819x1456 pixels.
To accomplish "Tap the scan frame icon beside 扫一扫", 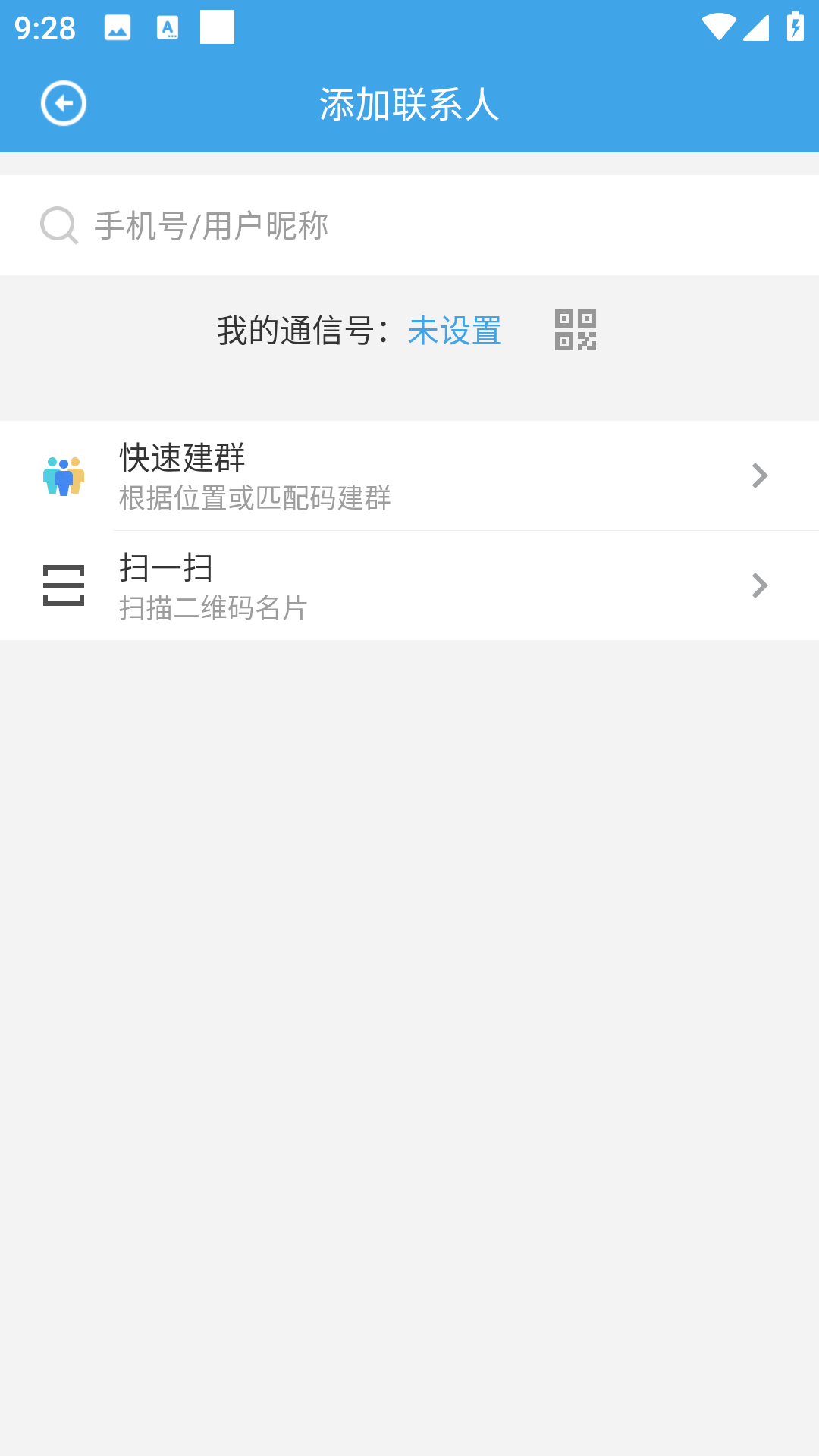I will 65,585.
